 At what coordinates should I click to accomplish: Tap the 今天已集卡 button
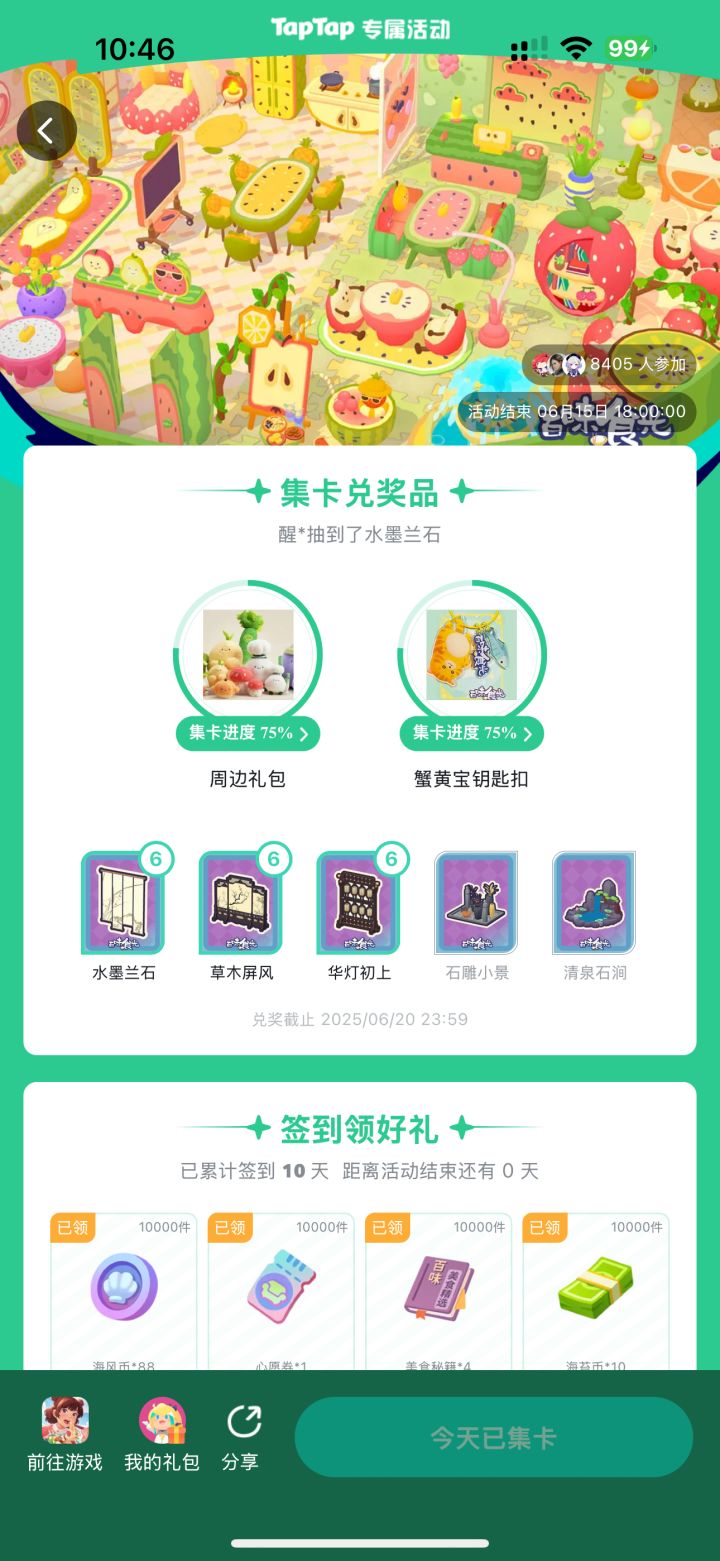point(493,1436)
